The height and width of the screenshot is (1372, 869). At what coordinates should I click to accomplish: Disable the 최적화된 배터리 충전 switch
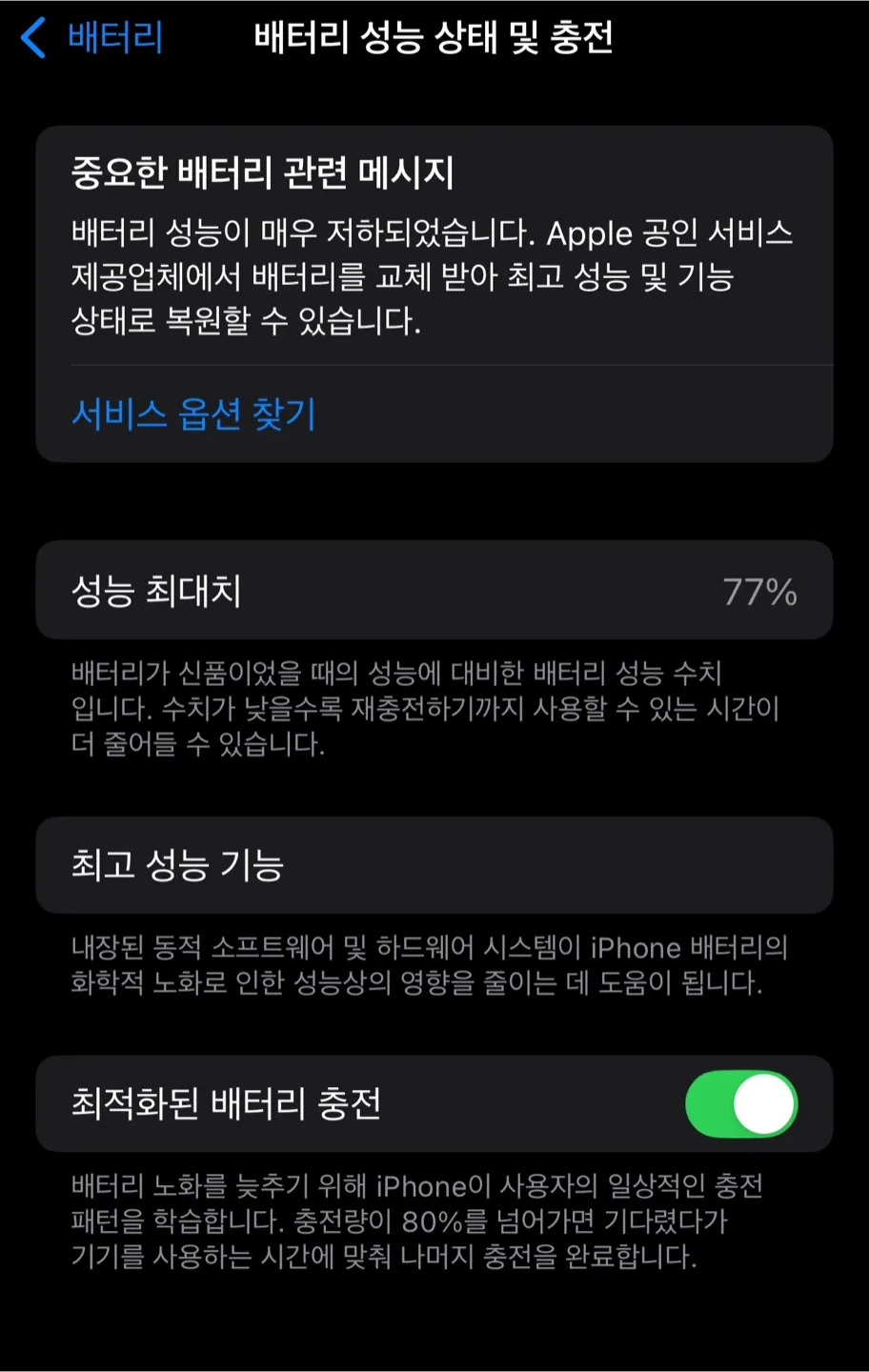741,1104
